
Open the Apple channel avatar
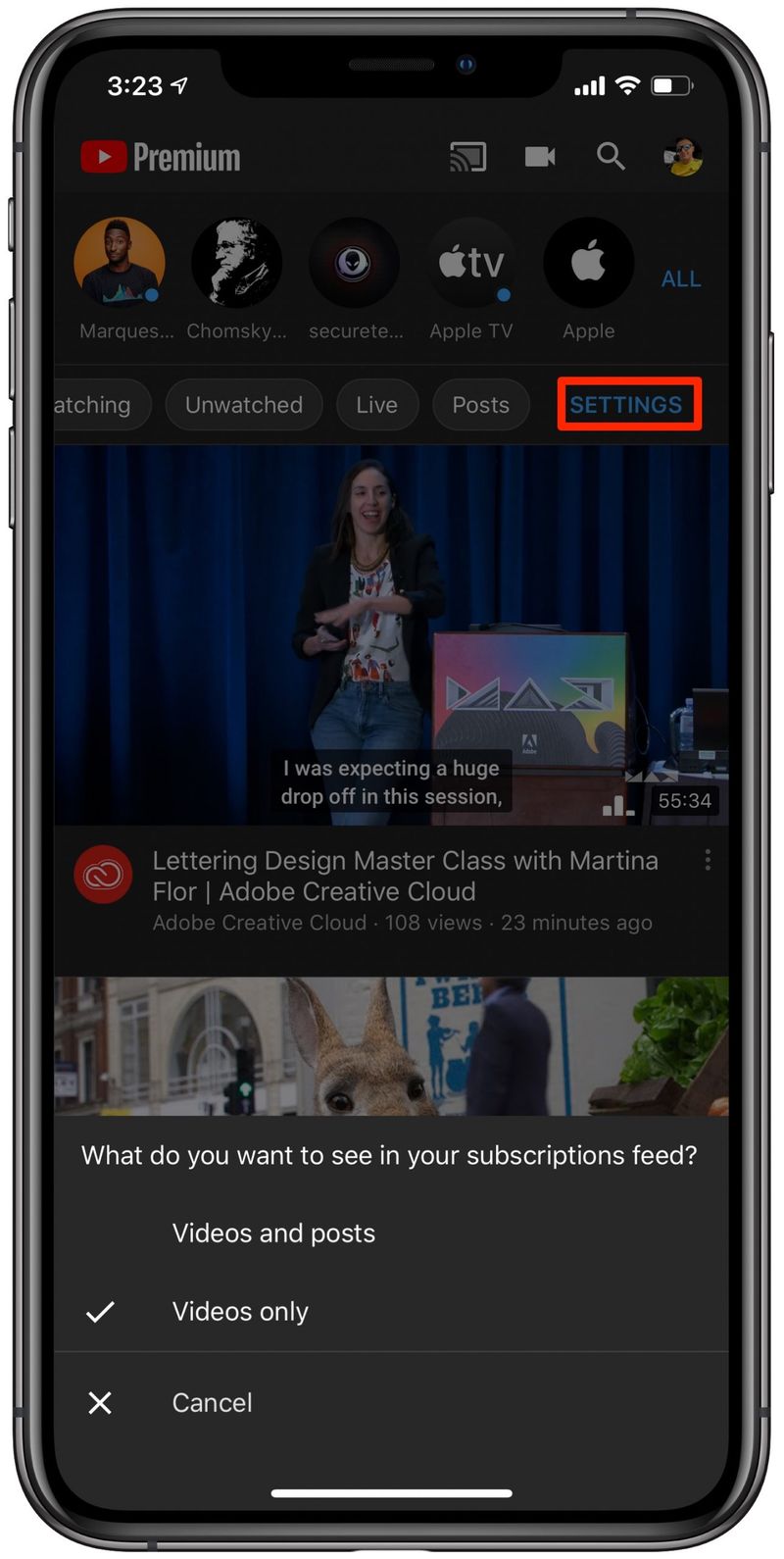click(588, 263)
